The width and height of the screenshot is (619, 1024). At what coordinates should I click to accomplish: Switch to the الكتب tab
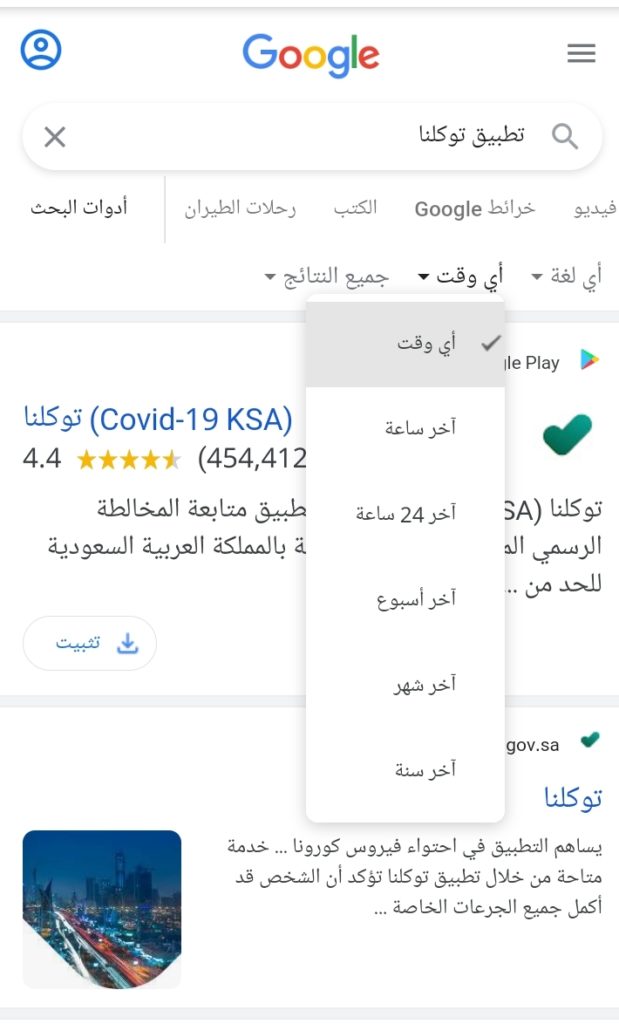point(355,208)
